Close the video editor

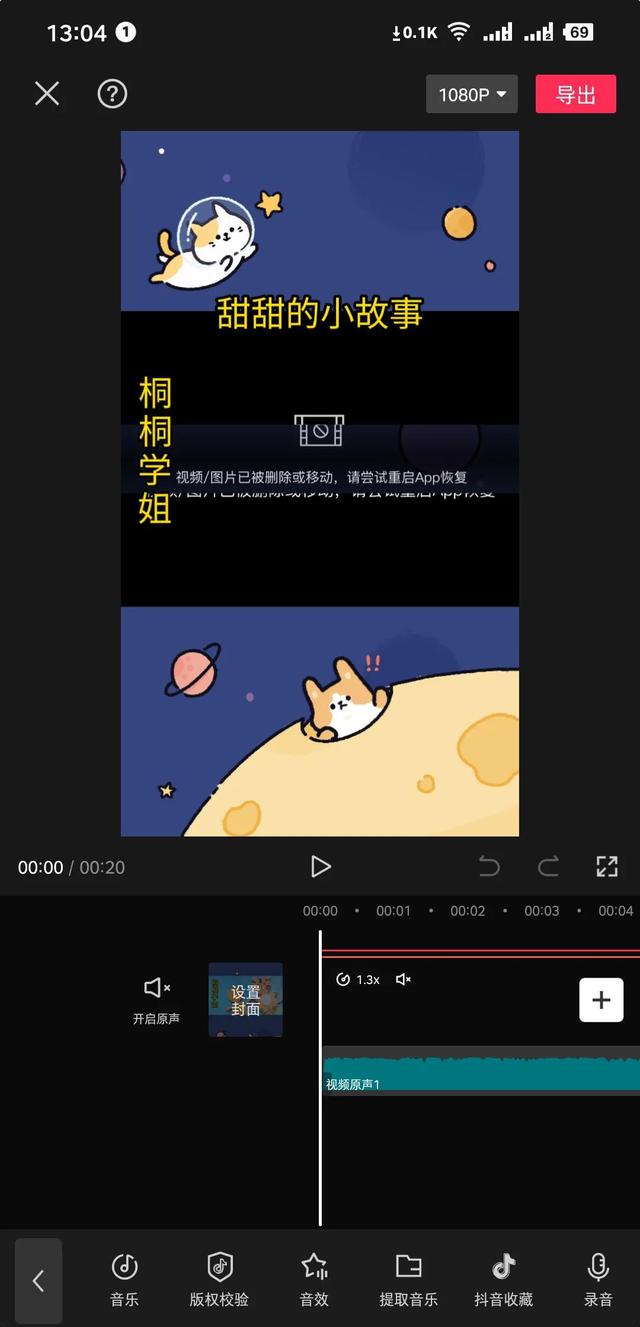click(x=47, y=94)
